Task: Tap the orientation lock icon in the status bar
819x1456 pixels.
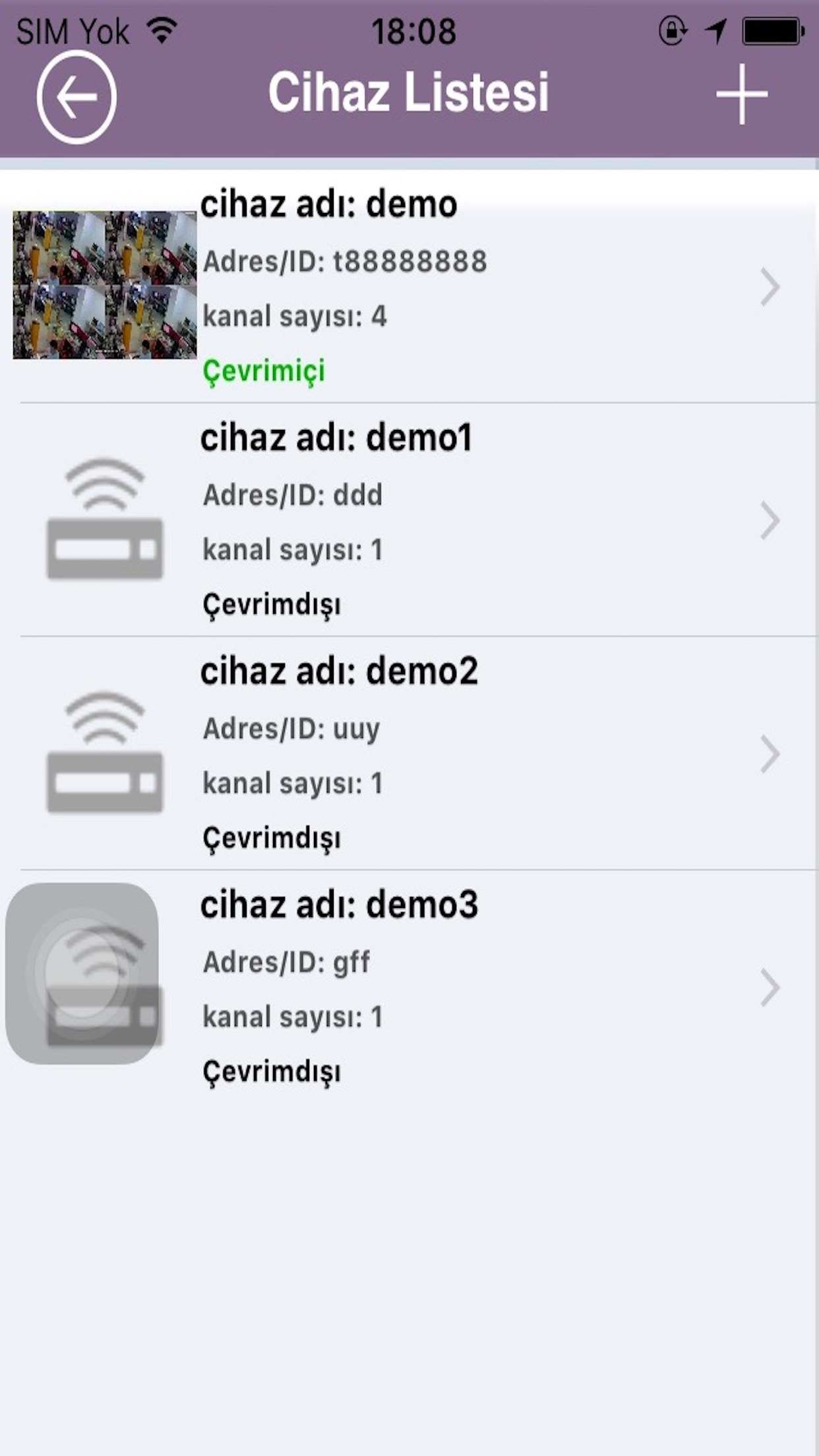Action: pyautogui.click(x=671, y=29)
